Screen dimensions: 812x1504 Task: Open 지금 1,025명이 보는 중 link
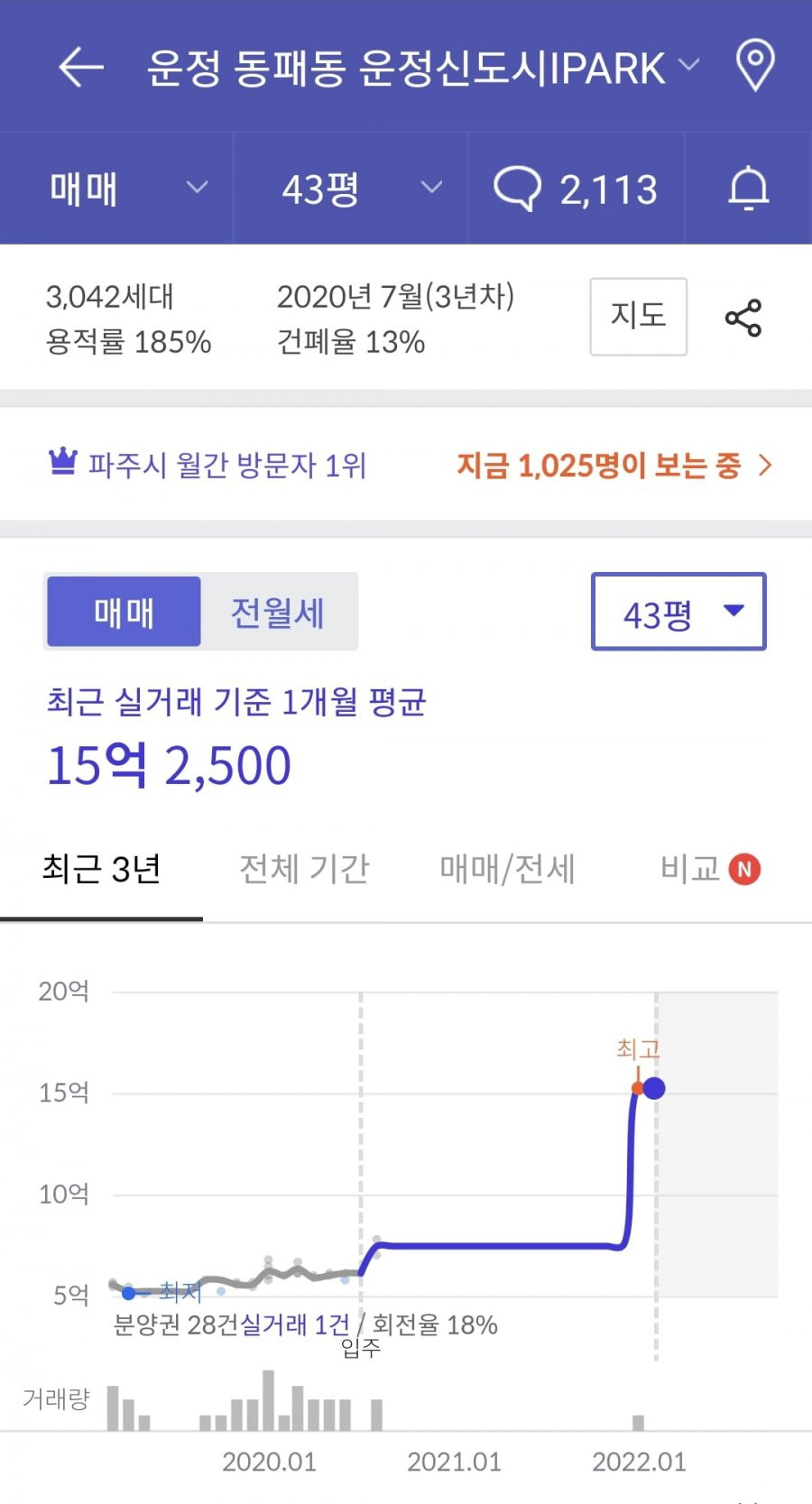pyautogui.click(x=614, y=465)
